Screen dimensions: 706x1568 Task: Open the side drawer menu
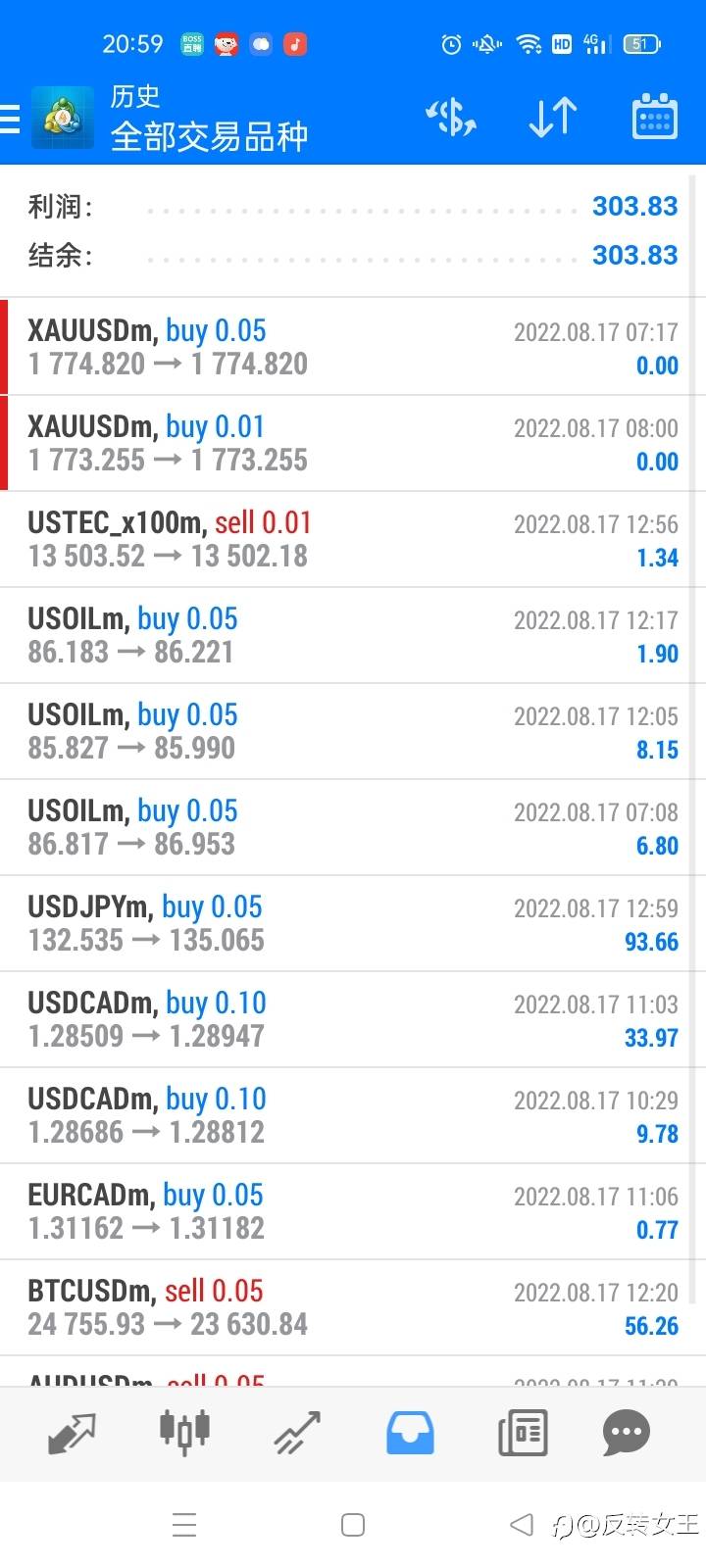pyautogui.click(x=12, y=119)
